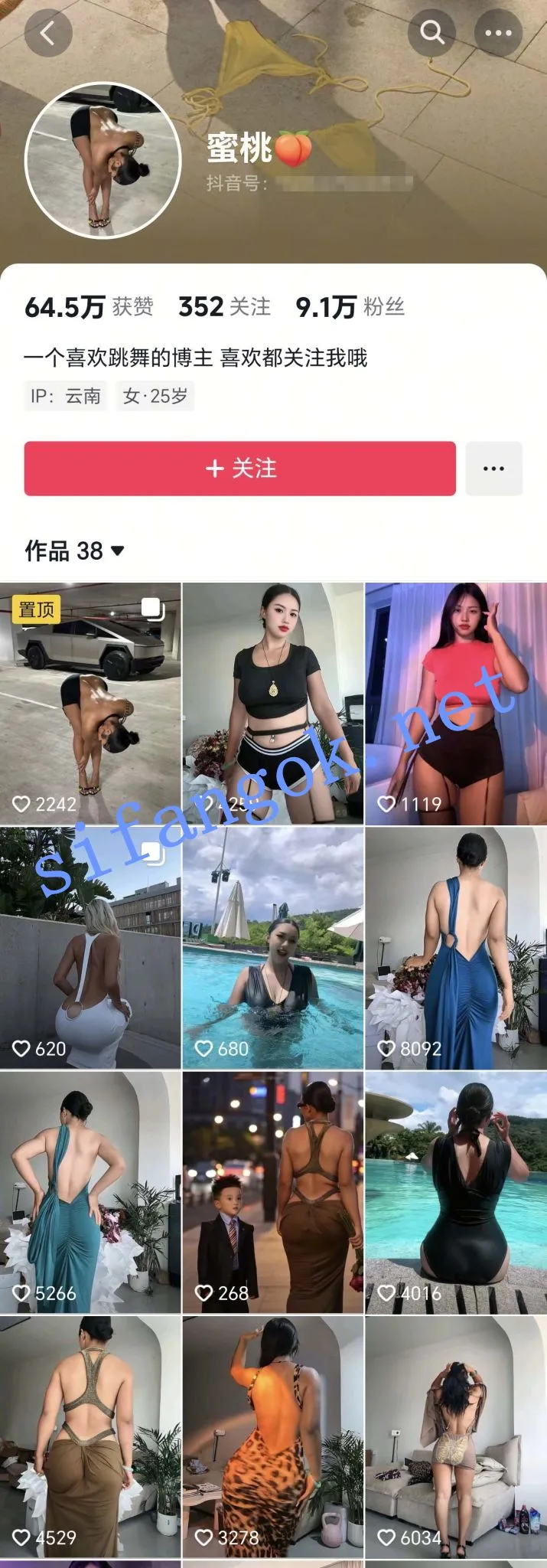Expand the 作品 38 sort dropdown

coord(74,550)
